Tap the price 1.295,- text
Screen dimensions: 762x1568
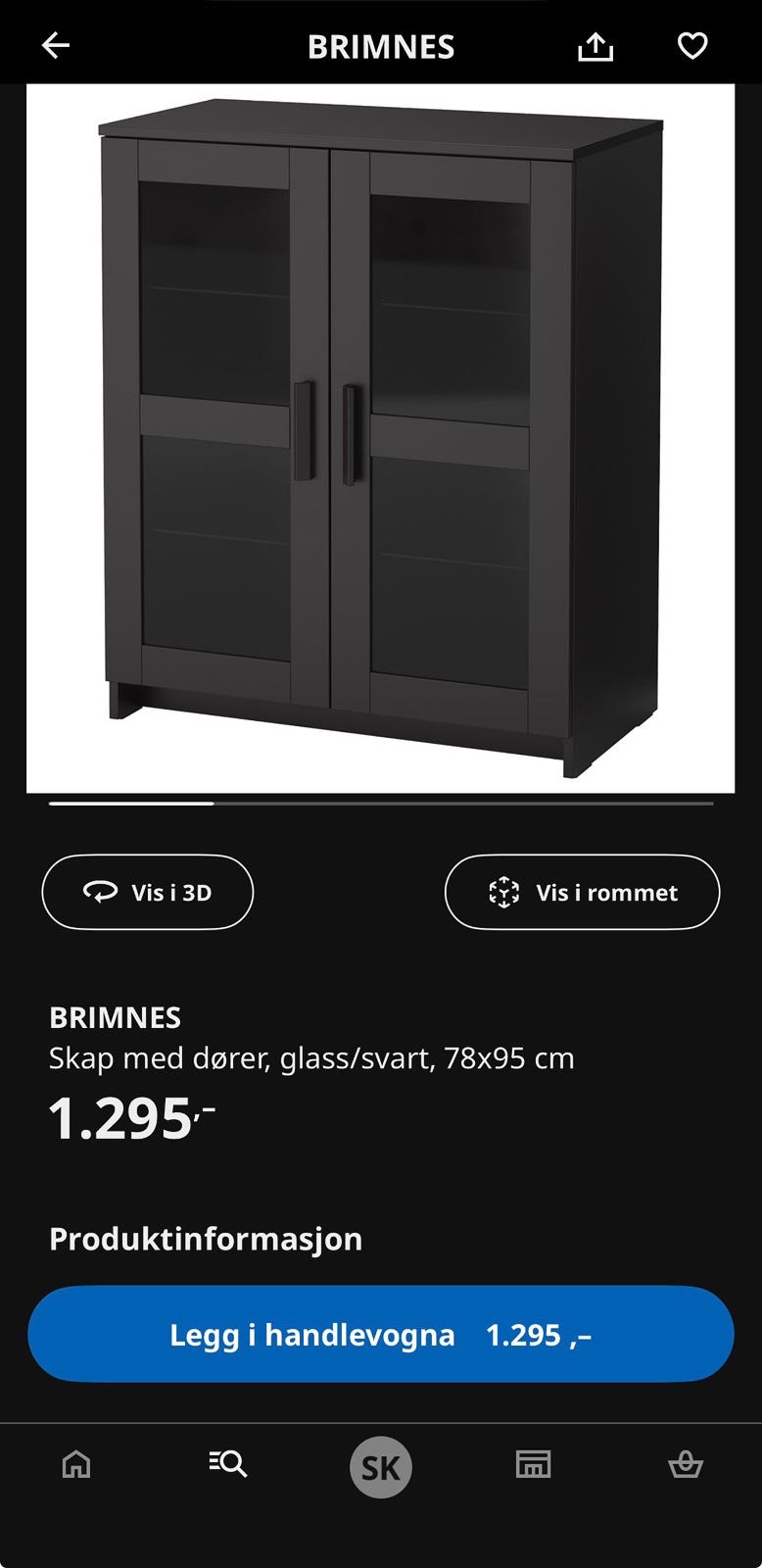118,1114
